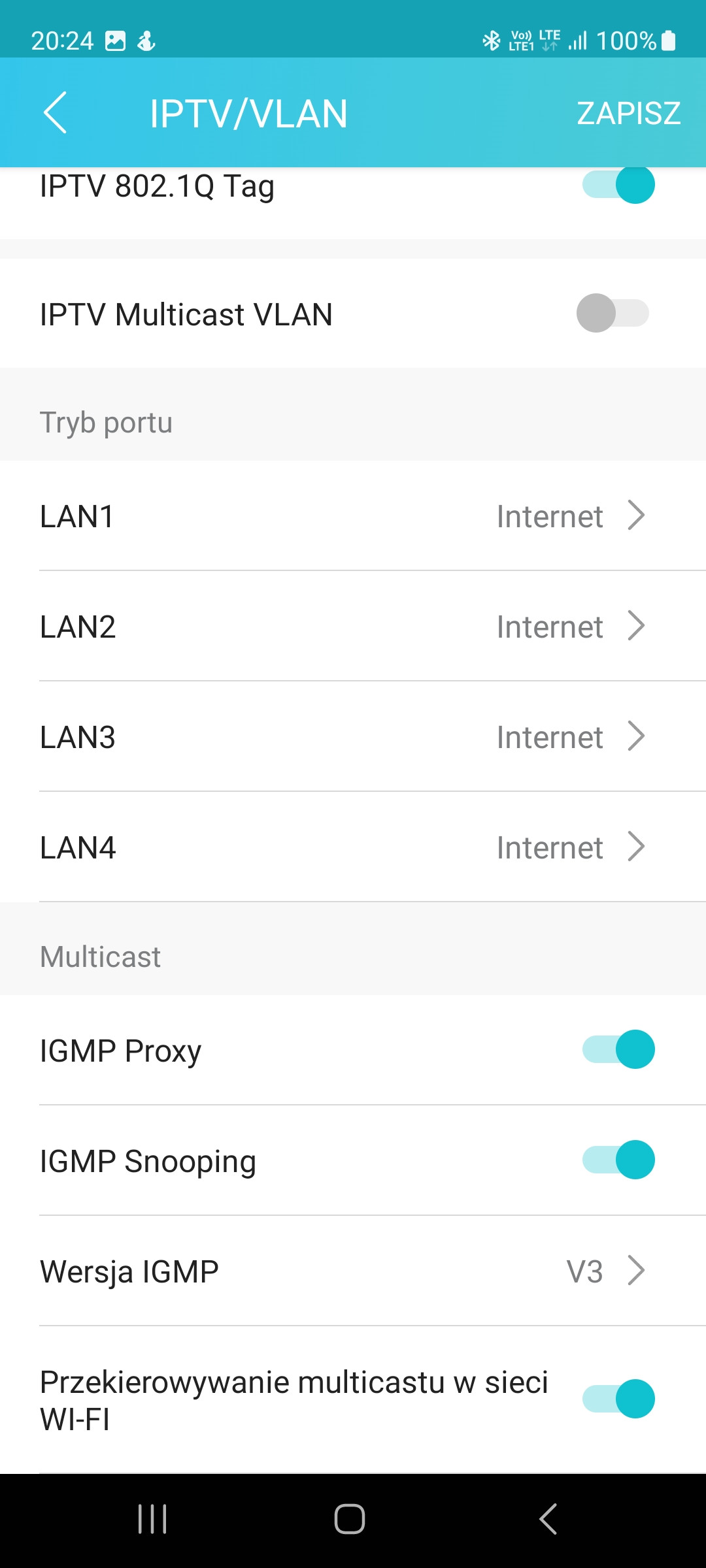The width and height of the screenshot is (706, 1568).
Task: Disable IGMP Snooping
Action: click(618, 1160)
